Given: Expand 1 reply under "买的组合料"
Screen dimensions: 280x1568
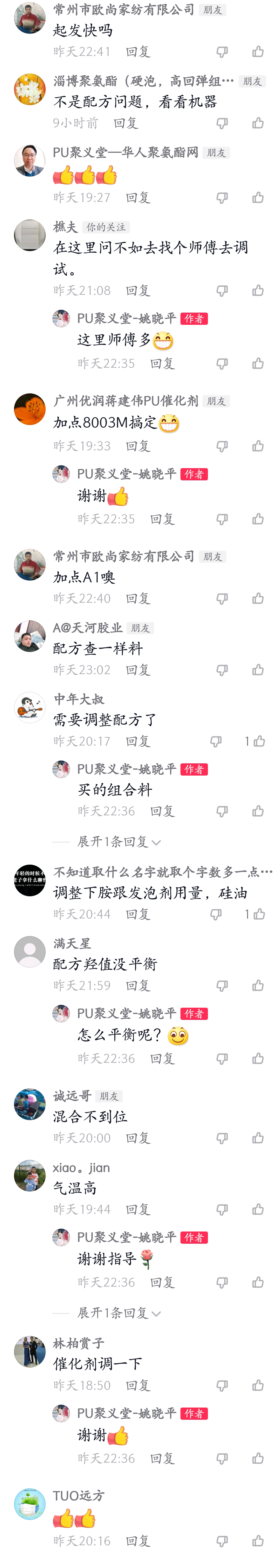Looking at the screenshot, I should [x=118, y=842].
